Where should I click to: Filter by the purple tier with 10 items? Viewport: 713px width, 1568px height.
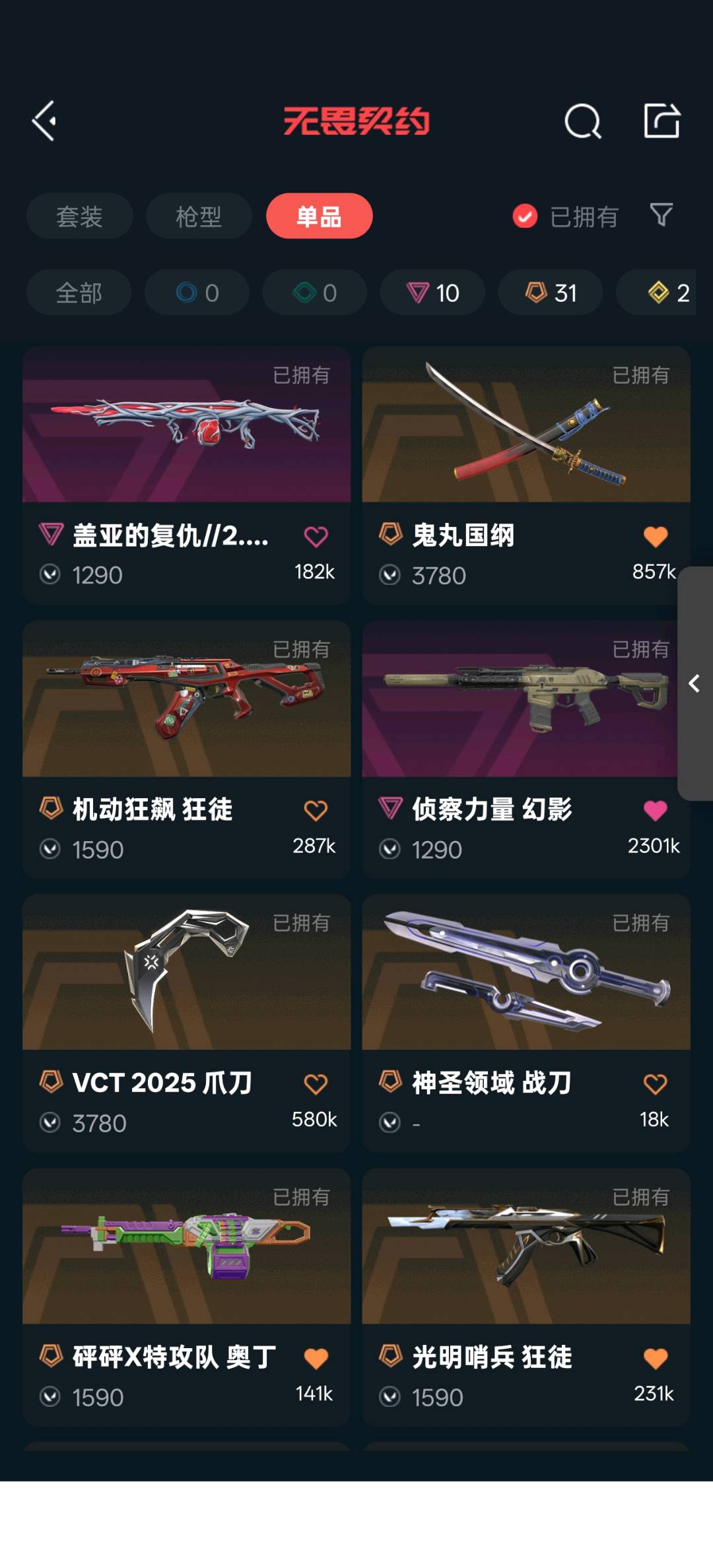pyautogui.click(x=432, y=292)
